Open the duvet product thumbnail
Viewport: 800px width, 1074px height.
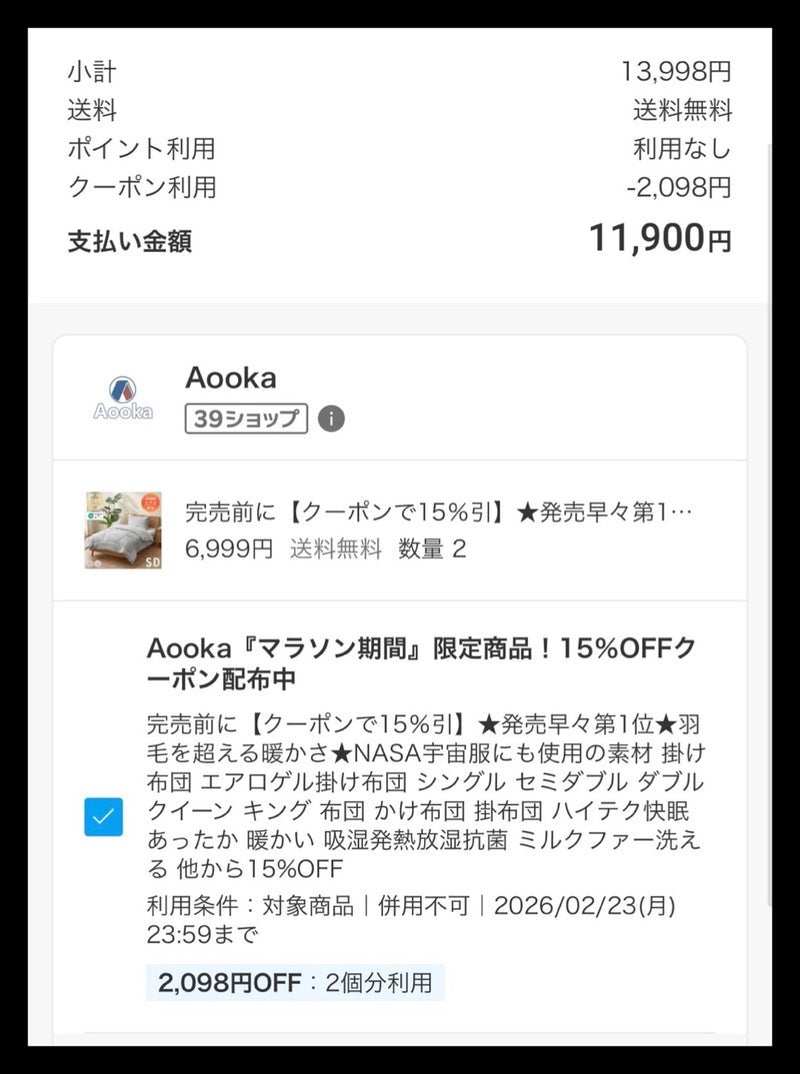pos(123,530)
